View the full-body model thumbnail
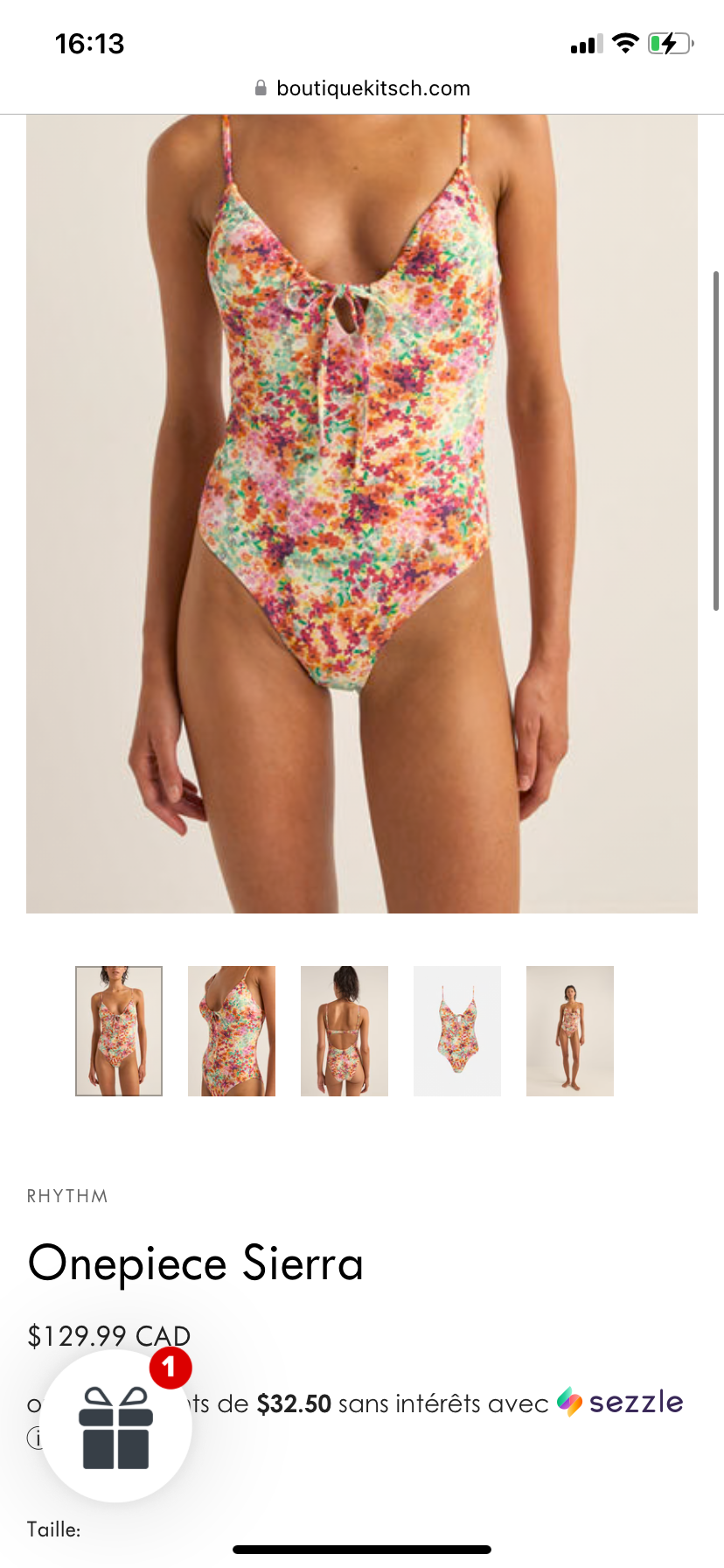 pyautogui.click(x=570, y=1031)
